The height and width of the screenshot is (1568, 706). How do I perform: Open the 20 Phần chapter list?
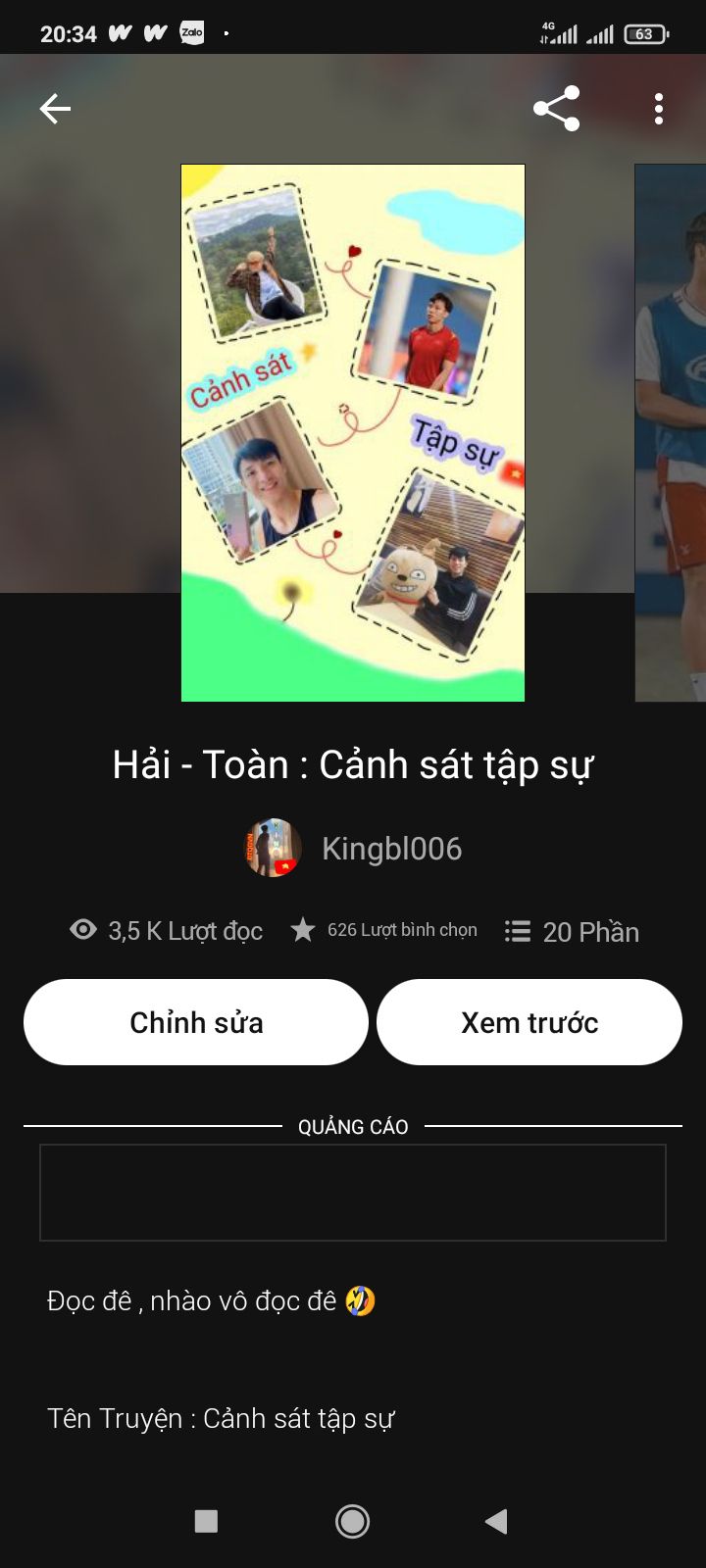pyautogui.click(x=572, y=931)
